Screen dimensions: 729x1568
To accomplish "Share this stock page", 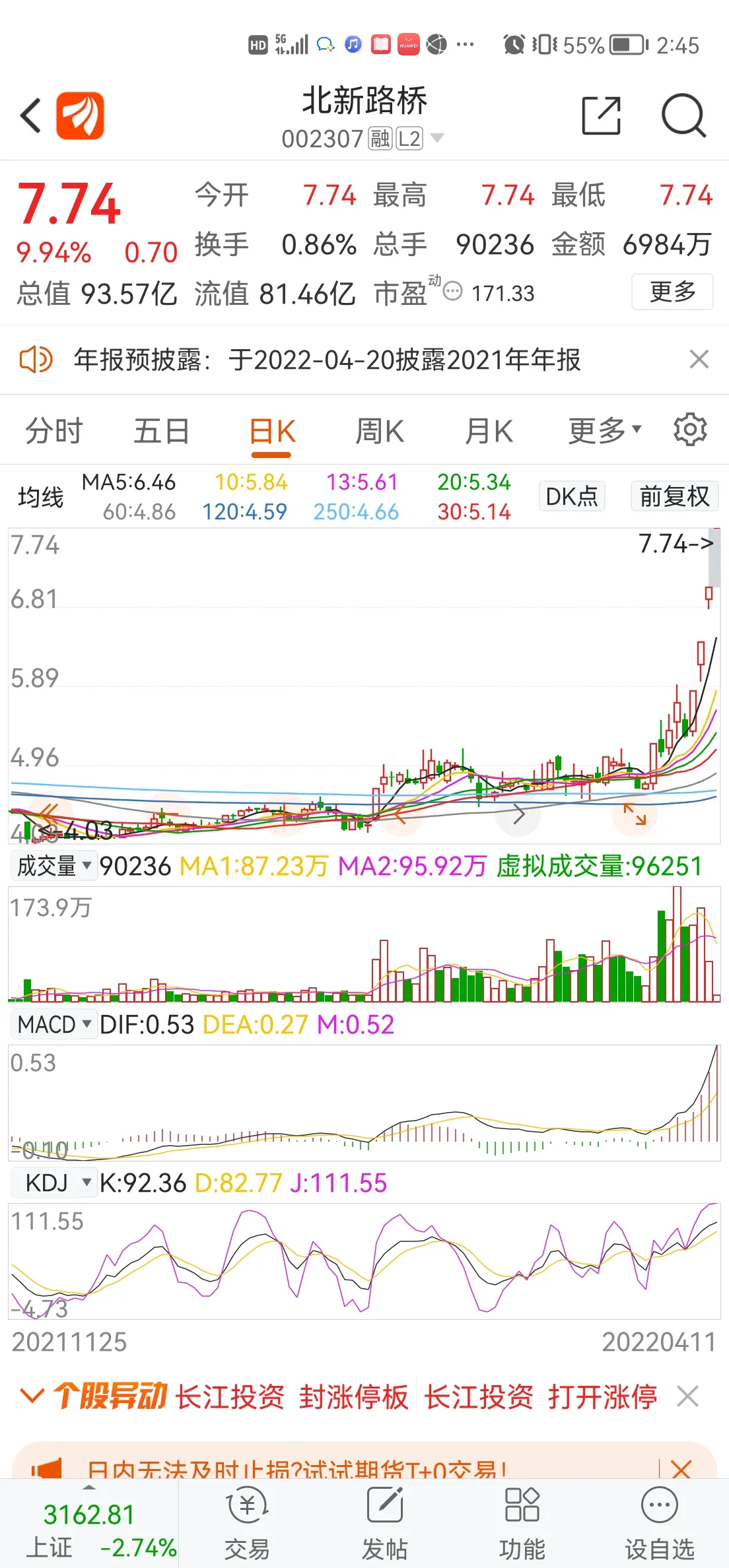I will coord(601,115).
